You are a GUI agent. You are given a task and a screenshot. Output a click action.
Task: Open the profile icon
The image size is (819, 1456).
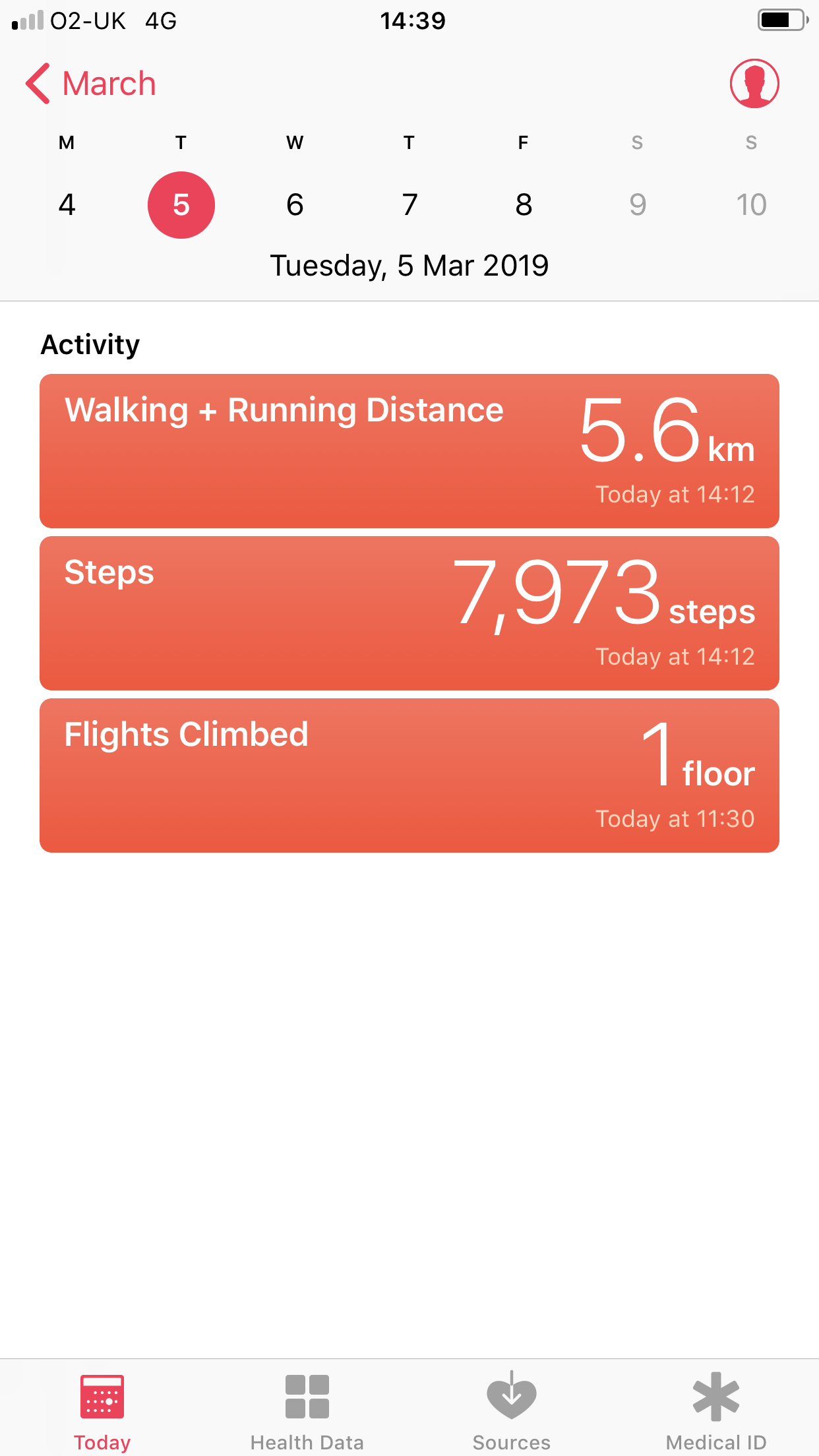click(x=754, y=84)
